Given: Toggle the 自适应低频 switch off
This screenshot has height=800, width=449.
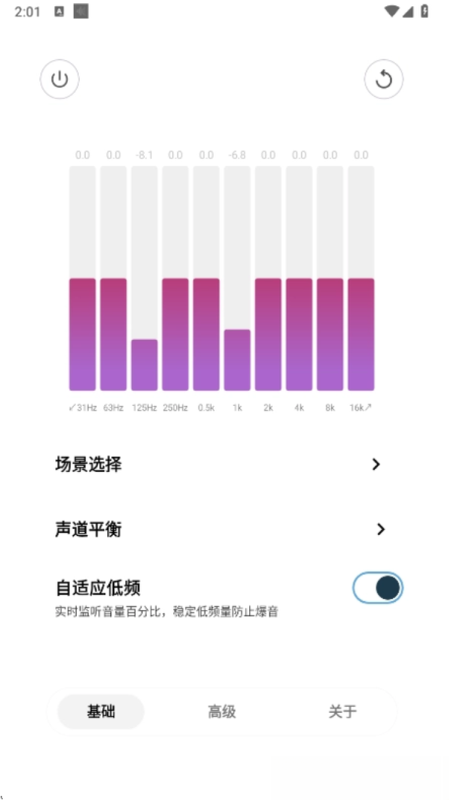Looking at the screenshot, I should point(378,588).
